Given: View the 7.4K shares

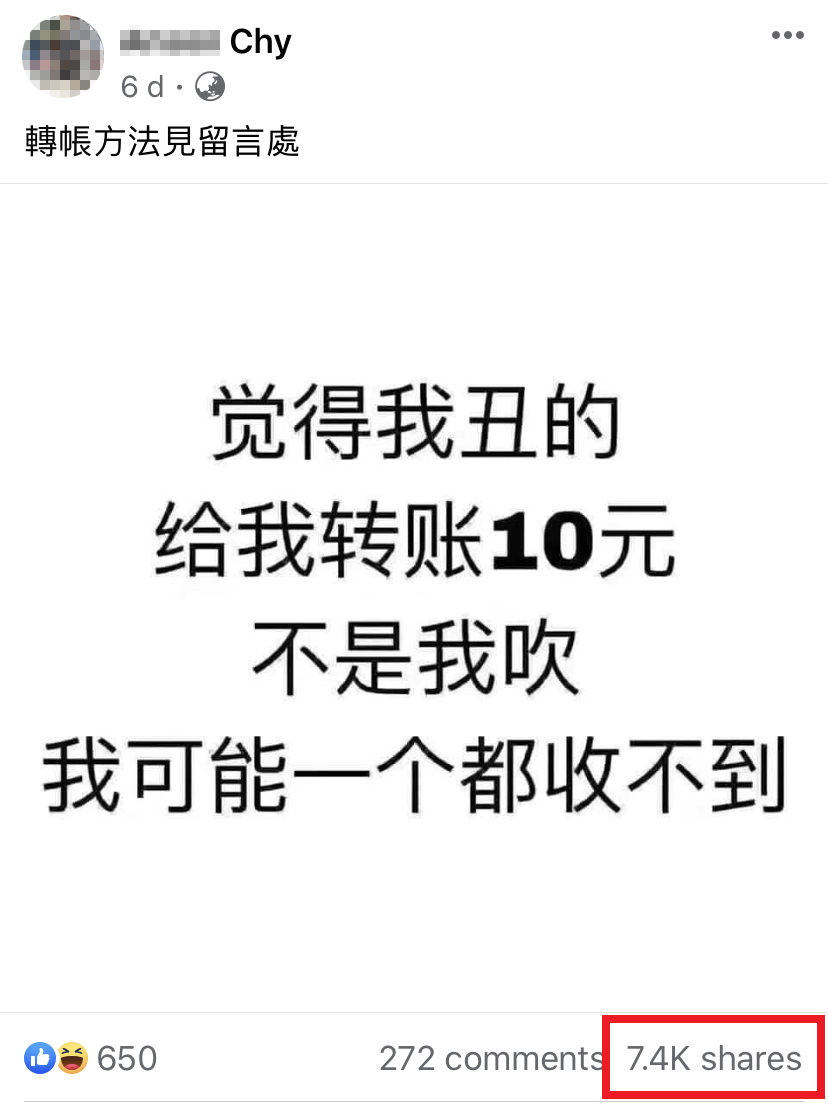Looking at the screenshot, I should (714, 1058).
